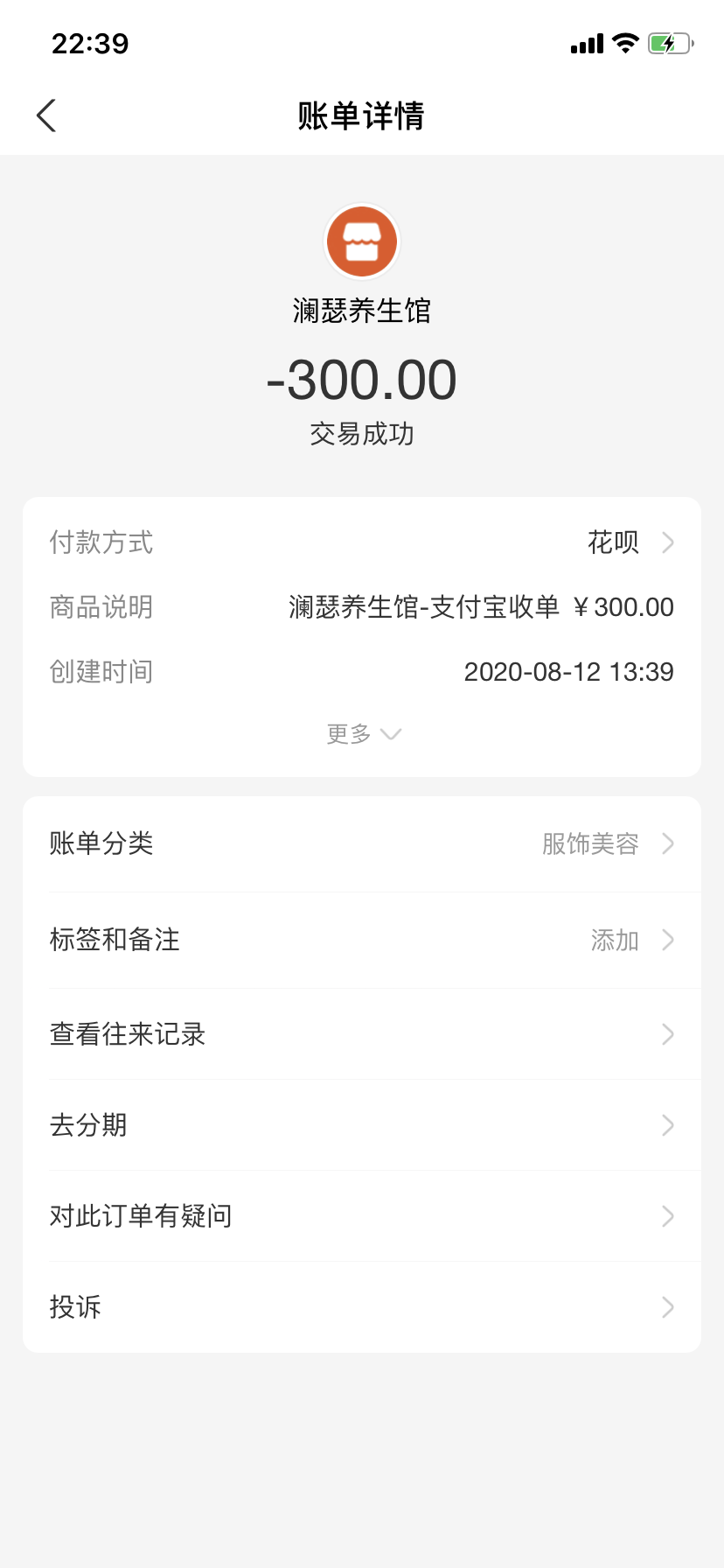
Task: Open 对此订单有疑问
Action: pos(362,1216)
